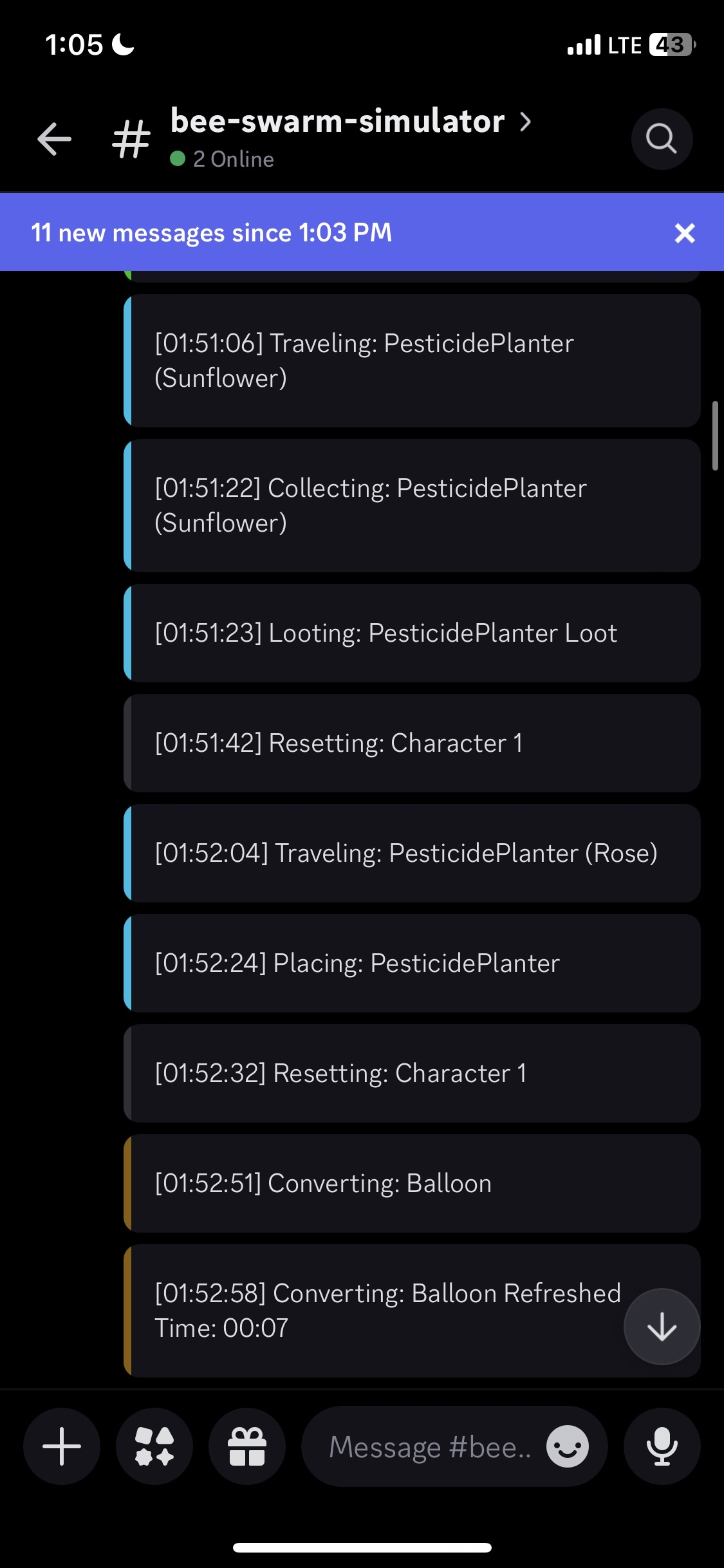The width and height of the screenshot is (724, 1568).
Task: Open the plus attachment menu
Action: click(62, 1446)
